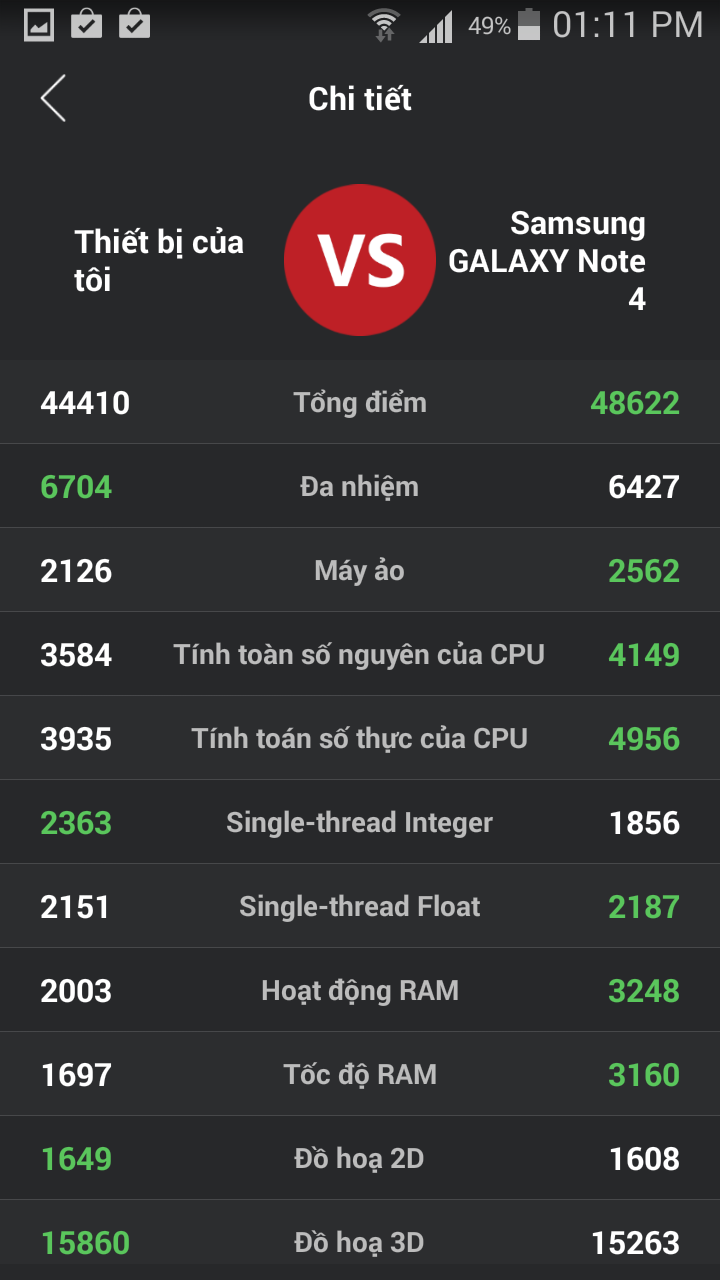
Task: Go back using the top-left arrow
Action: coord(53,98)
